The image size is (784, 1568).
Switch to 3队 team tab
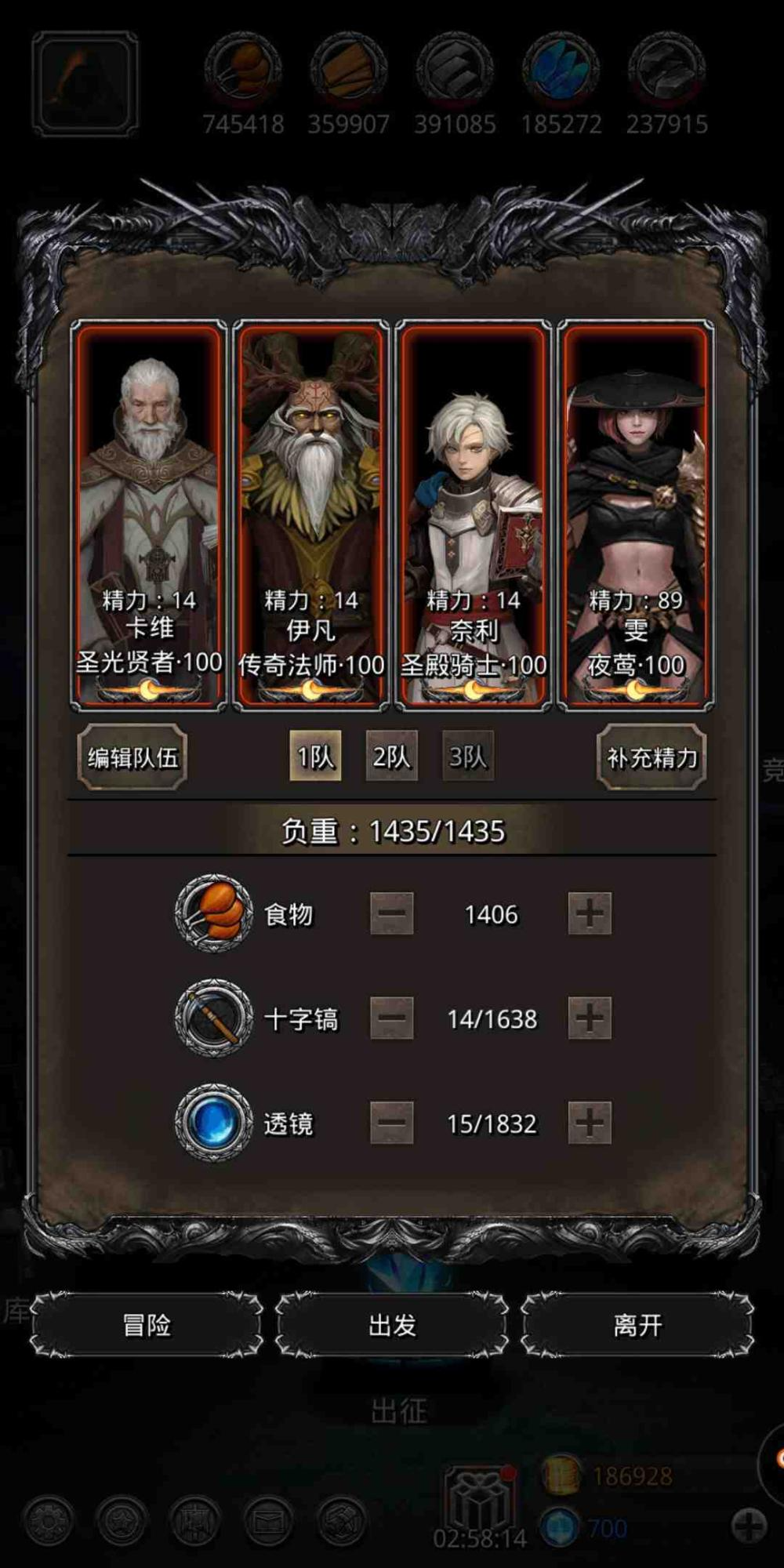467,757
